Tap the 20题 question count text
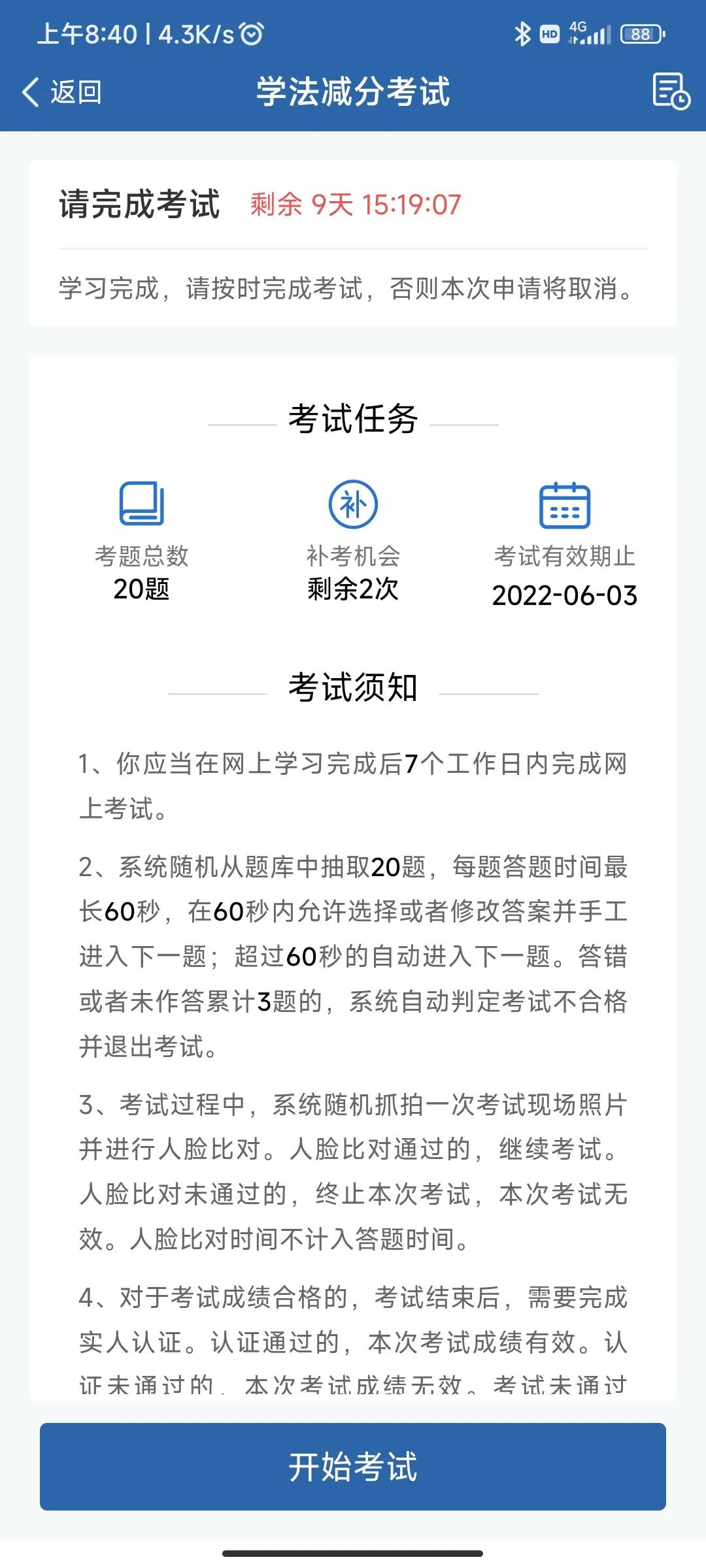The height and width of the screenshot is (1568, 706). [141, 590]
